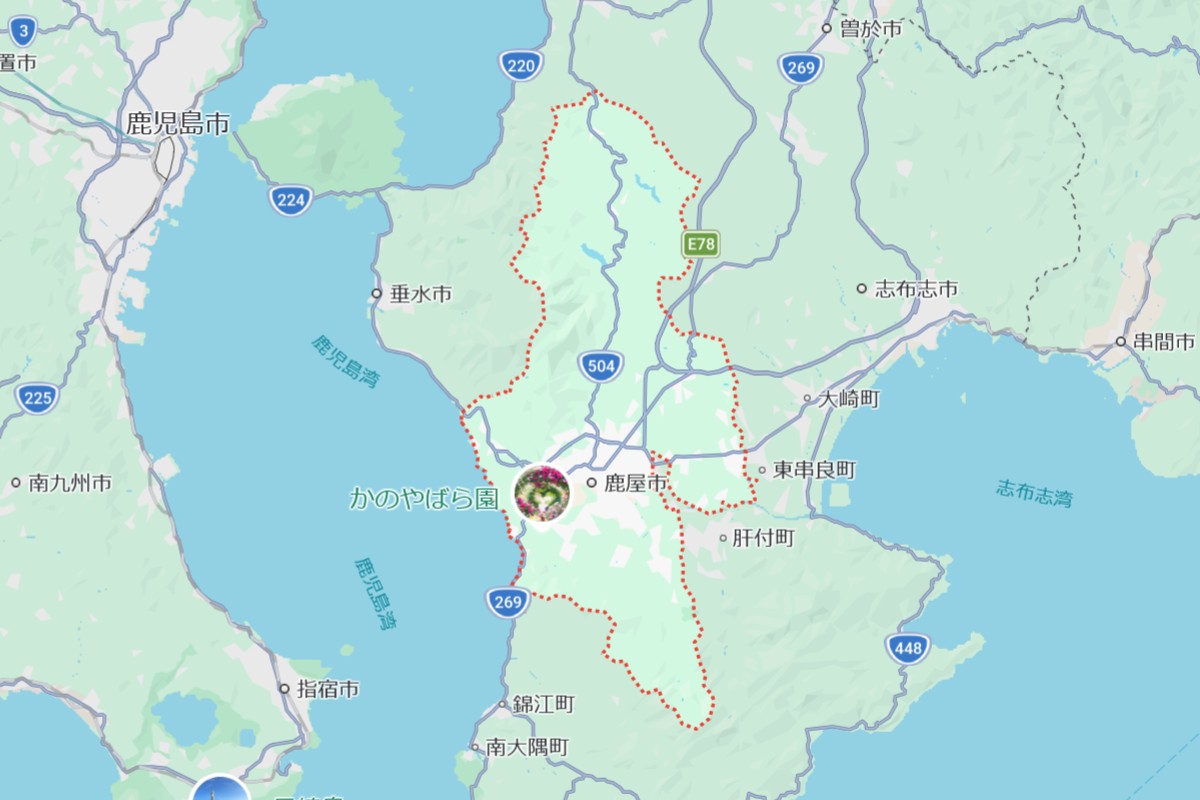Open the 串間市 city label
1200x800 pixels.
click(x=1163, y=341)
